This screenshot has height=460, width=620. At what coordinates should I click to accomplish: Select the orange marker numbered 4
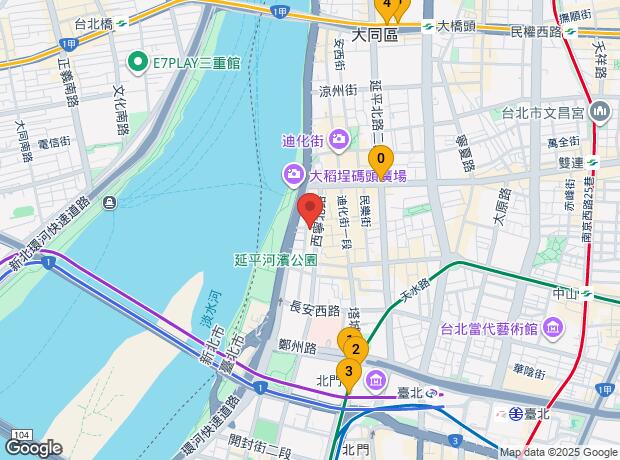pos(386,6)
